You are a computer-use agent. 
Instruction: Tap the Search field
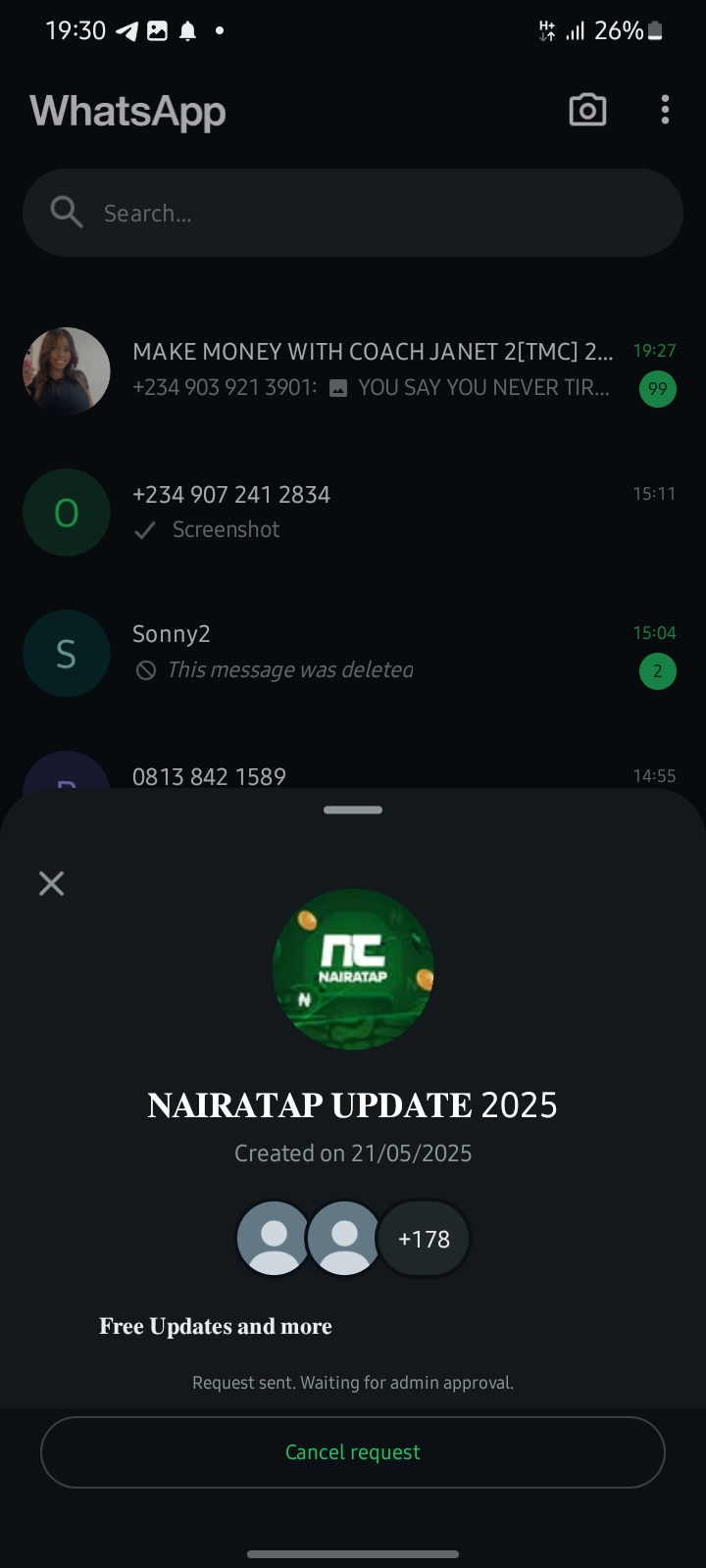point(353,213)
